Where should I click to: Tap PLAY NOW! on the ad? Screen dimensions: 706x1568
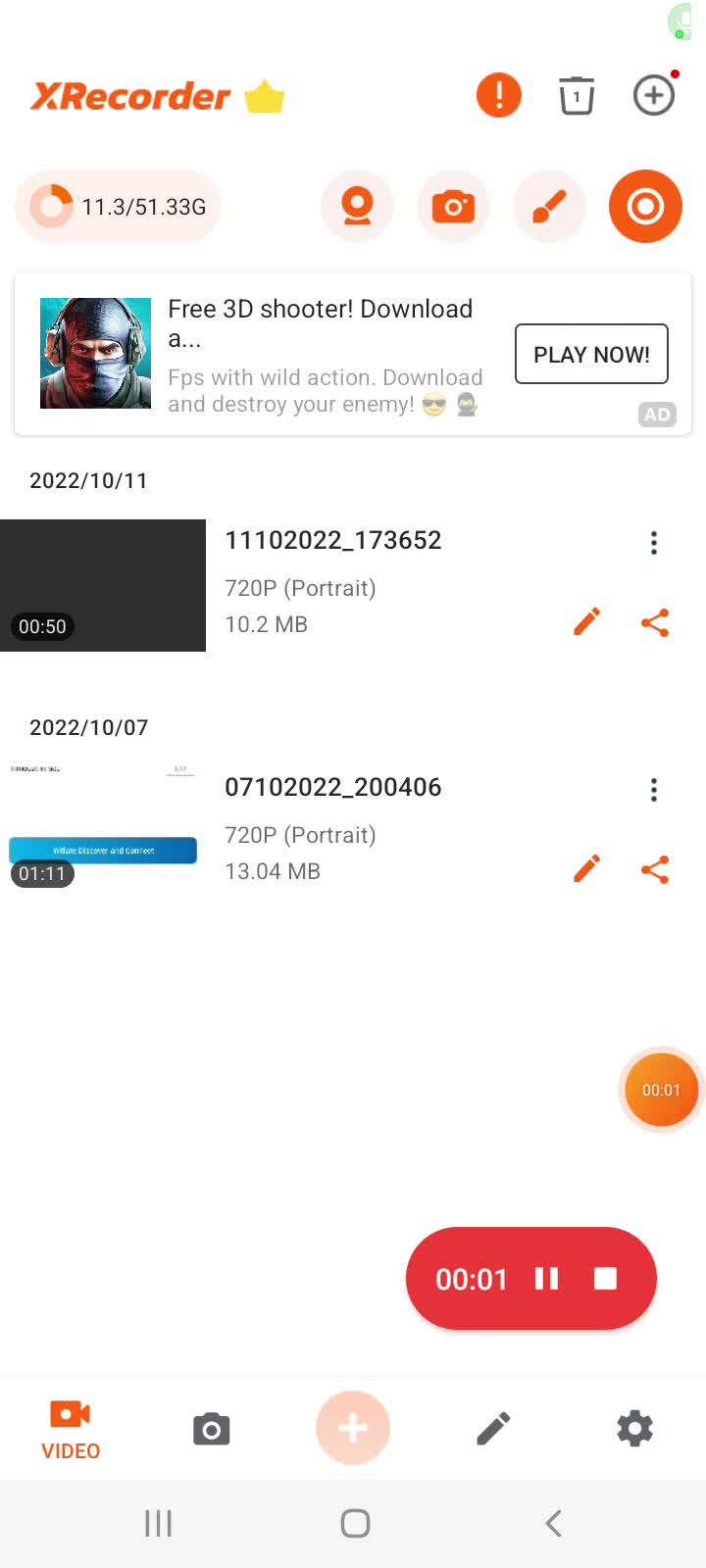point(591,354)
